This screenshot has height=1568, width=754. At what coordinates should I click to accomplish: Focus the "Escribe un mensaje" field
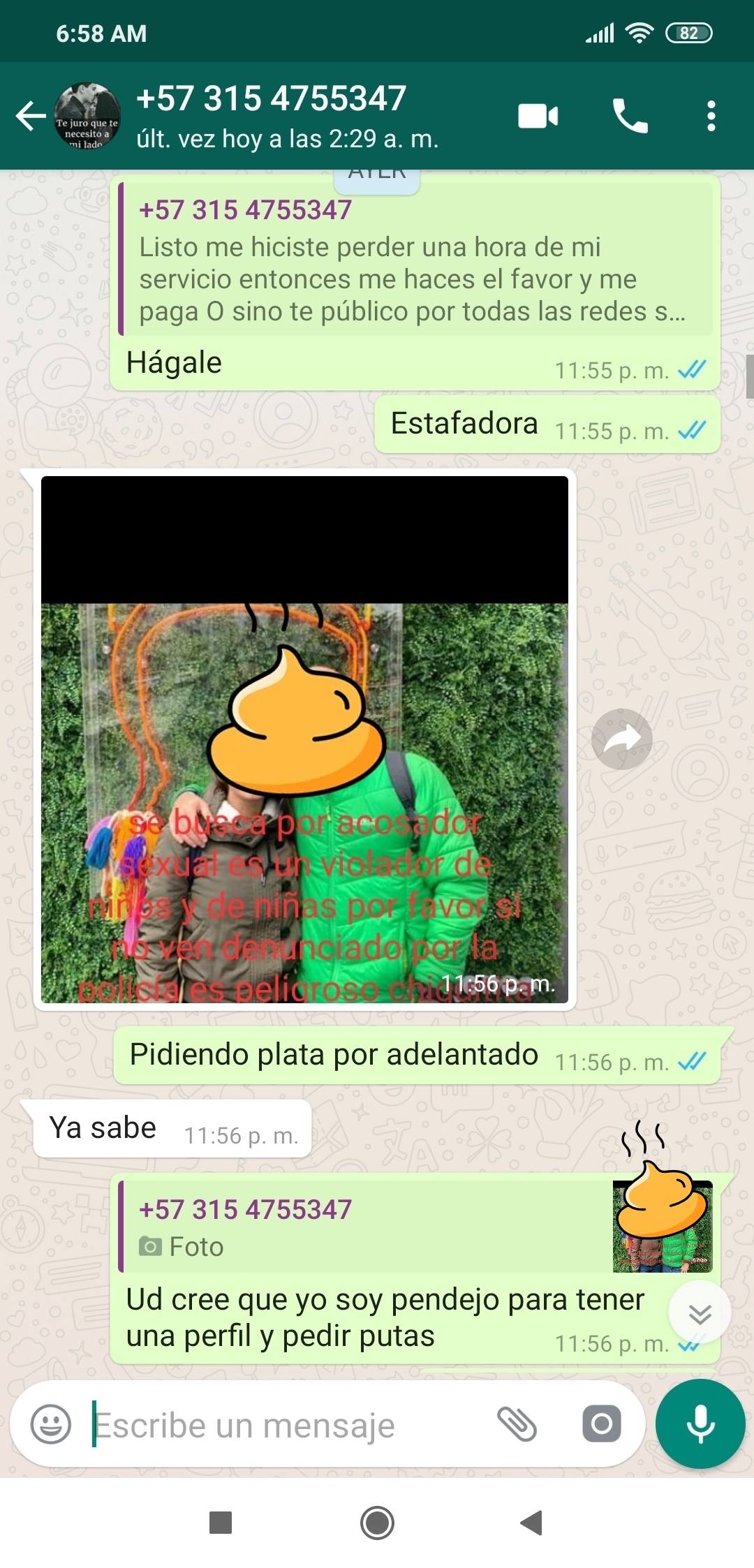279,1426
